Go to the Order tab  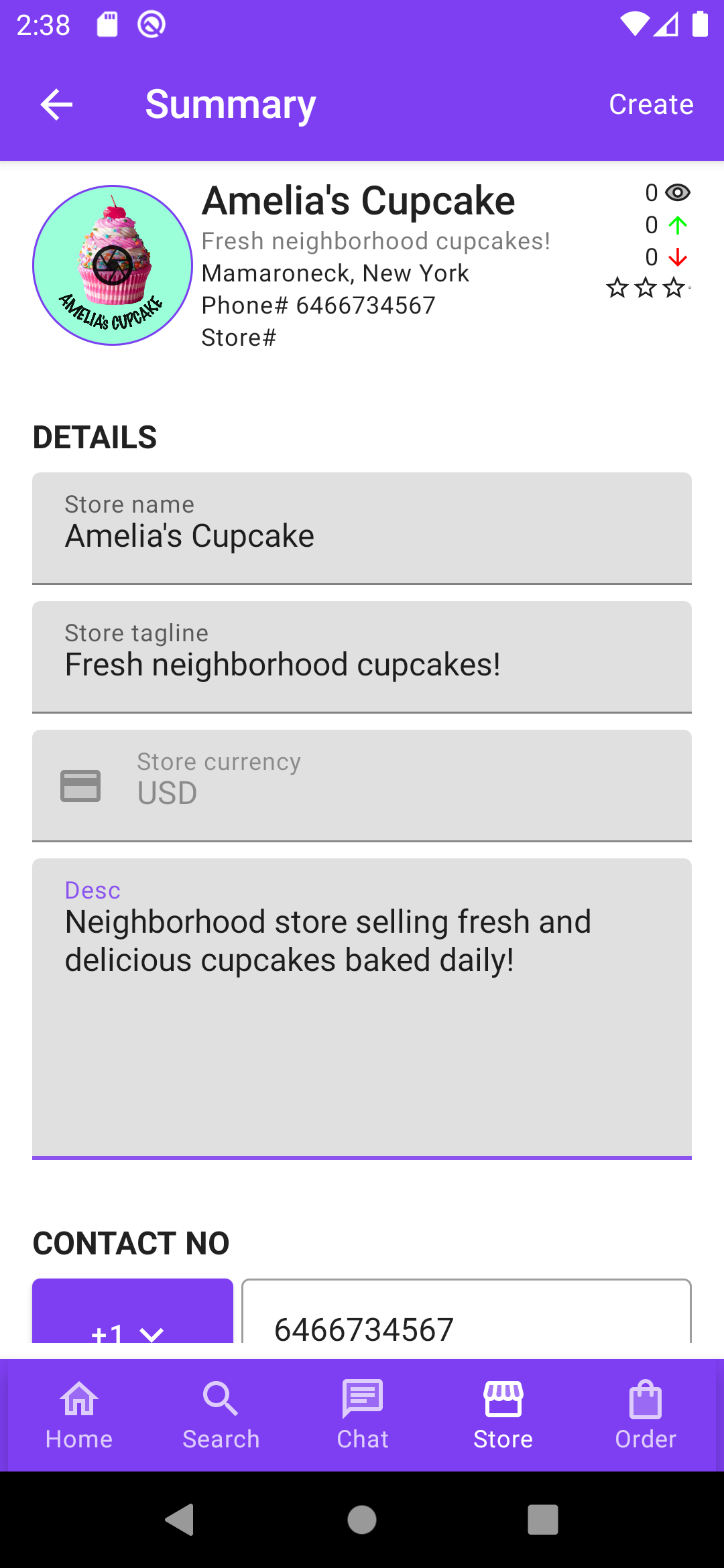646,1415
